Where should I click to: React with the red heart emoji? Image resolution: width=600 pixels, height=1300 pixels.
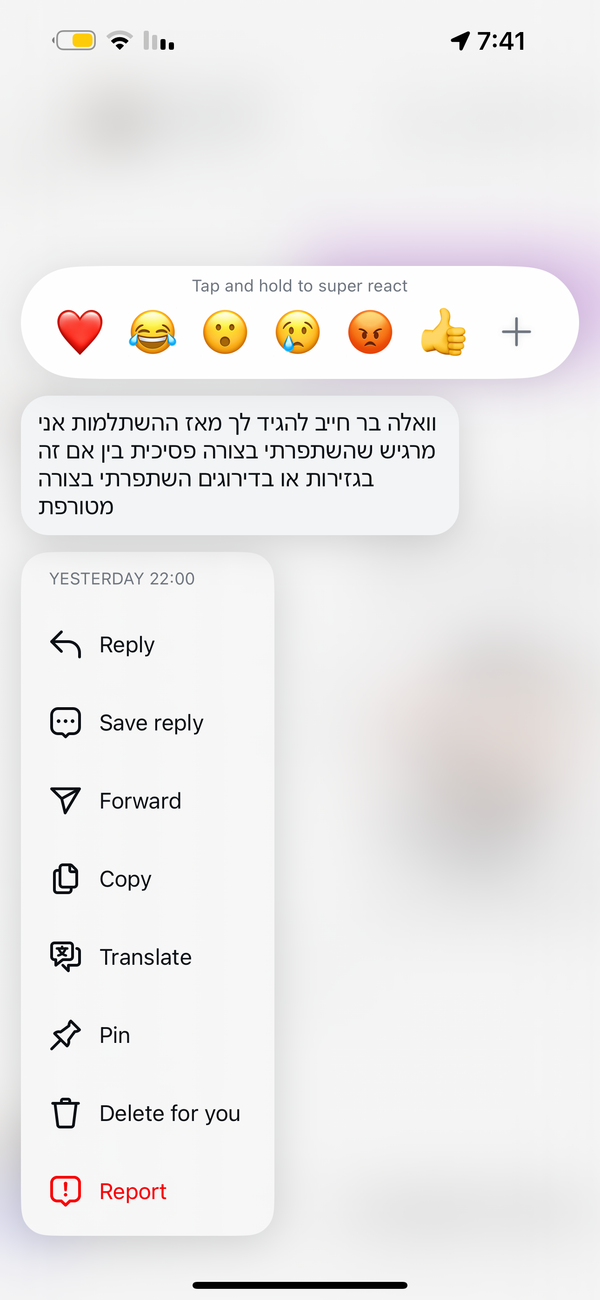point(80,332)
